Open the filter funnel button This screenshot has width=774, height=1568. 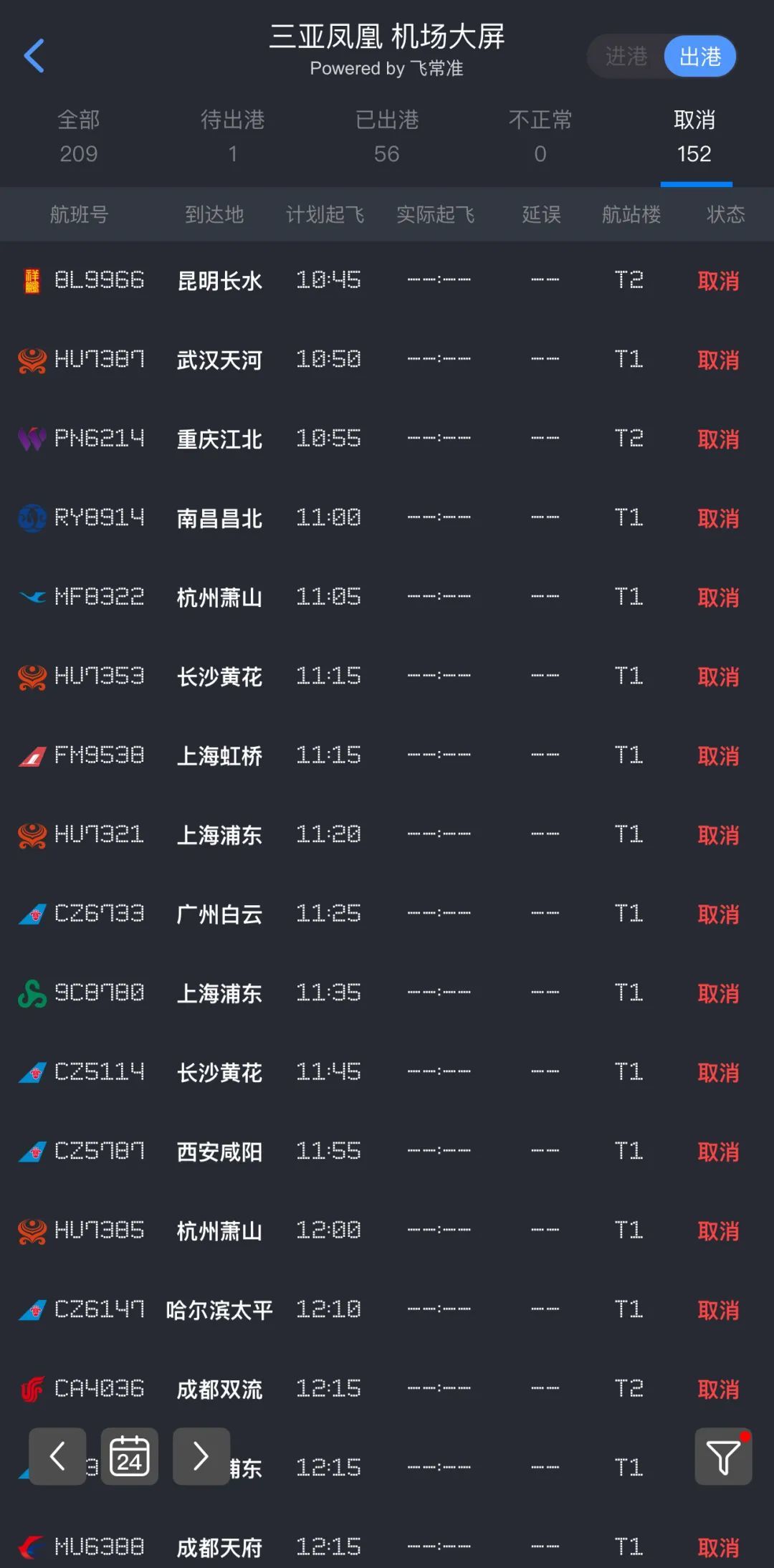click(723, 1456)
